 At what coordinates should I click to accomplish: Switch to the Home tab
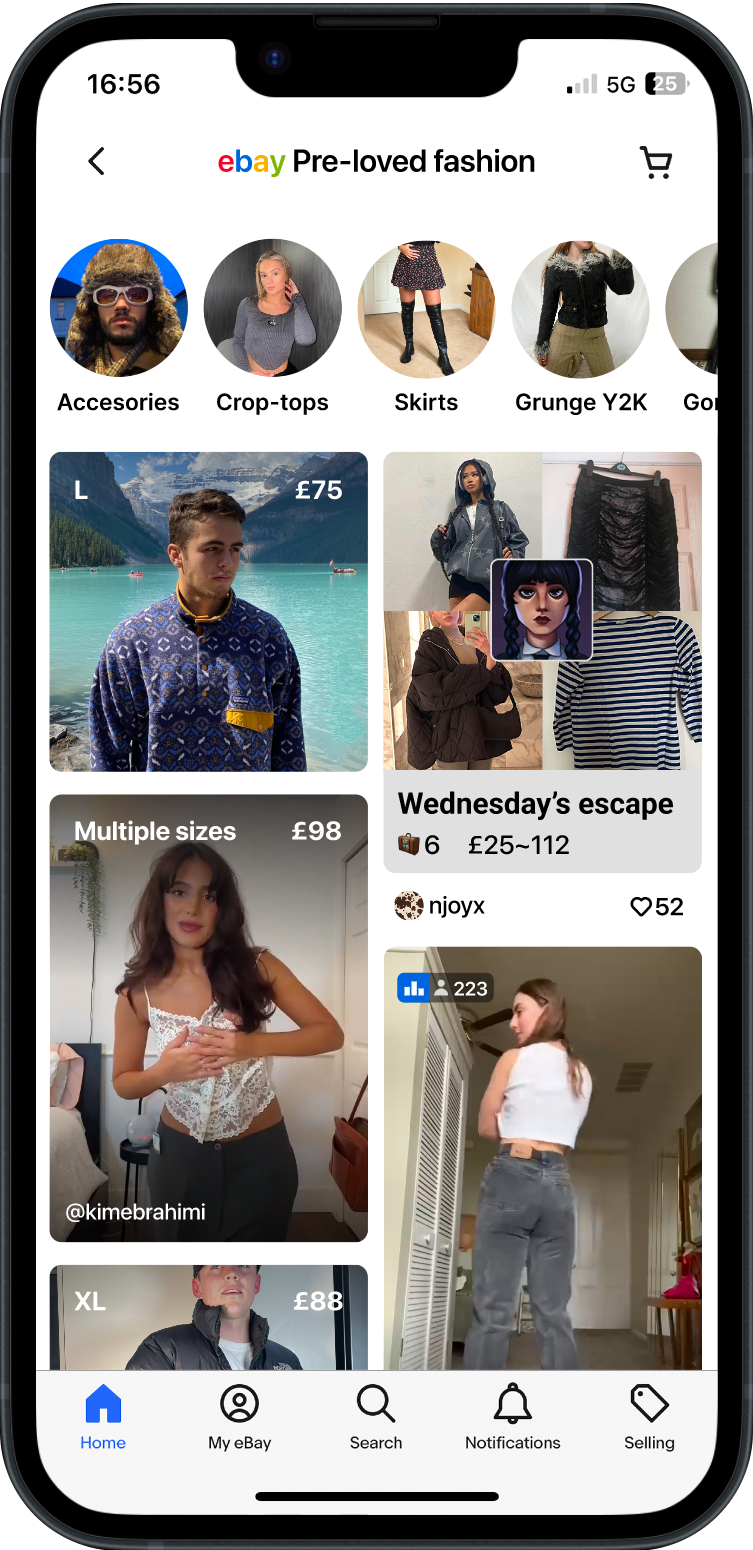coord(103,1418)
